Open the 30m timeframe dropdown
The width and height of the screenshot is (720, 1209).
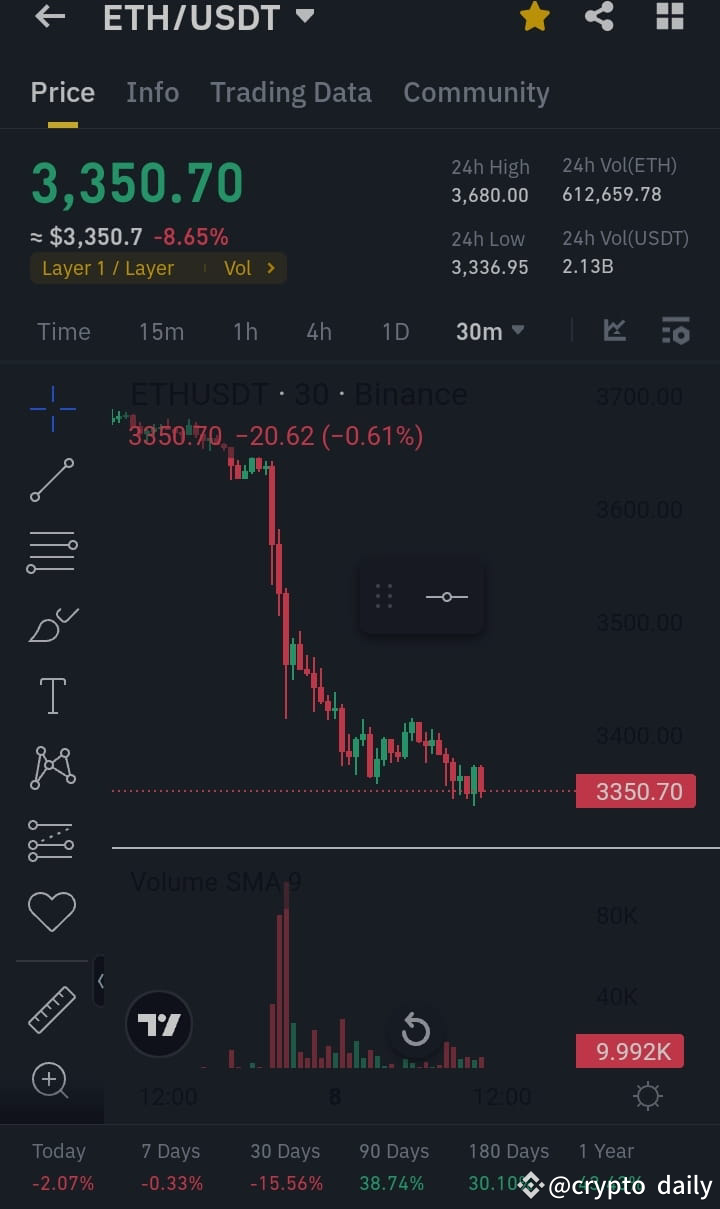[x=489, y=331]
